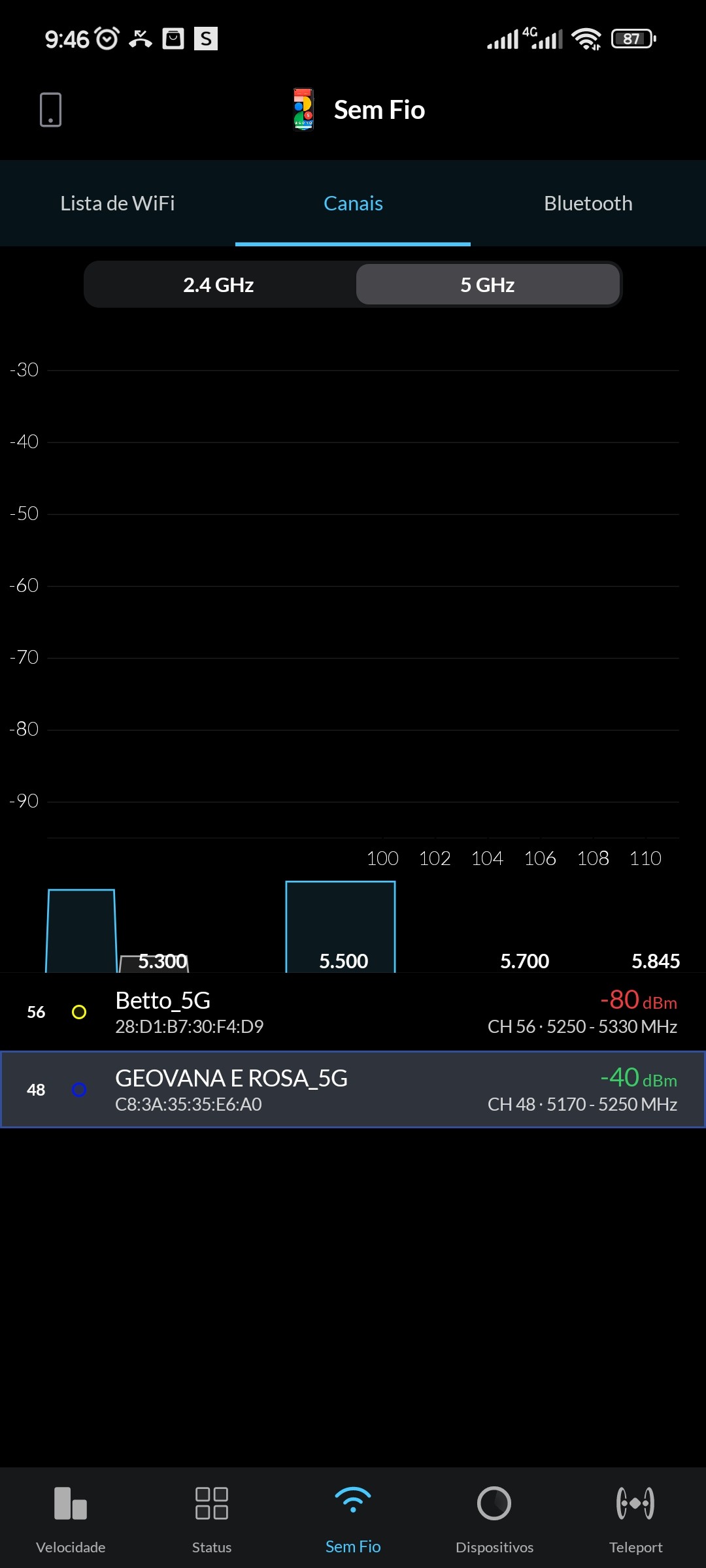Go to the Bluetooth tab
This screenshot has height=1568, width=706.
click(588, 203)
